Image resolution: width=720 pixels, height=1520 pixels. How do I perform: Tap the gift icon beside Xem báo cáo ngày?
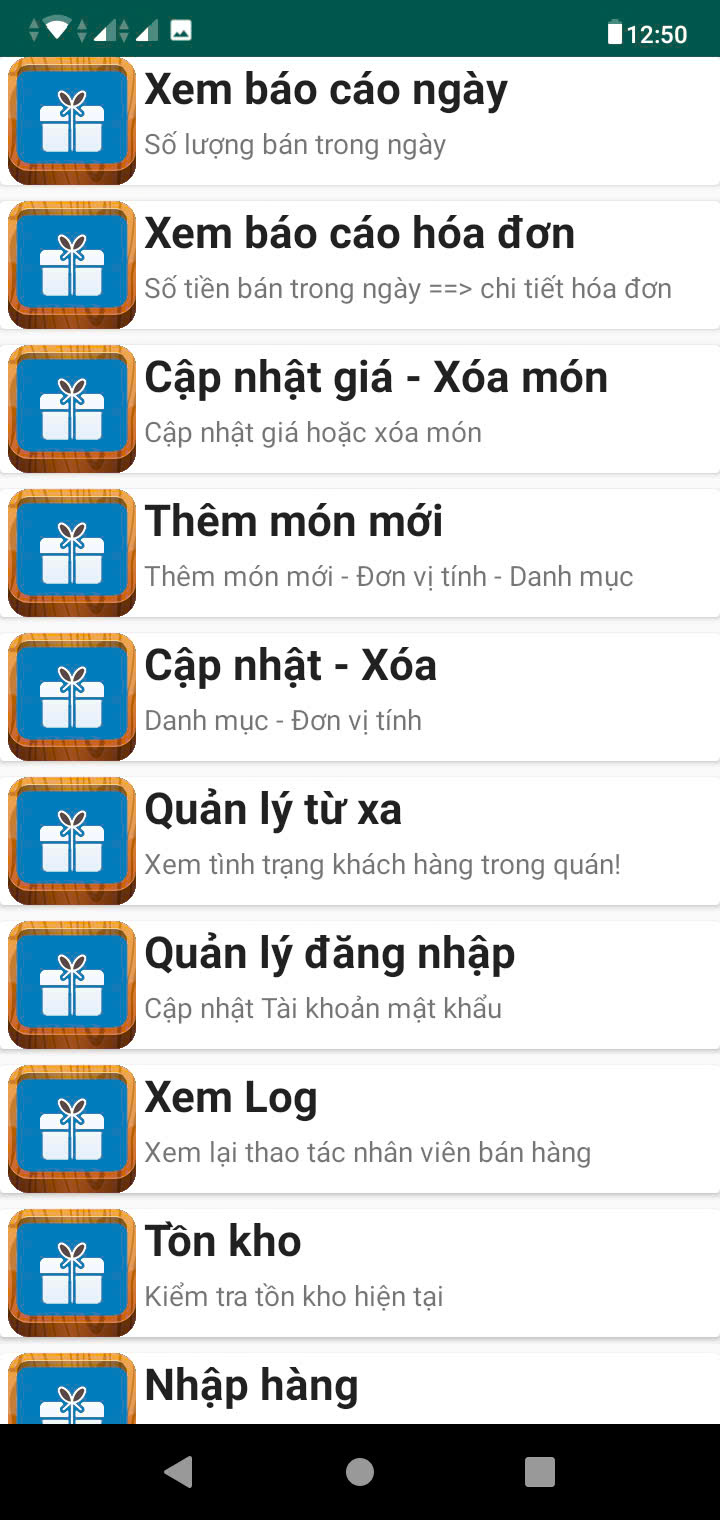pyautogui.click(x=71, y=120)
